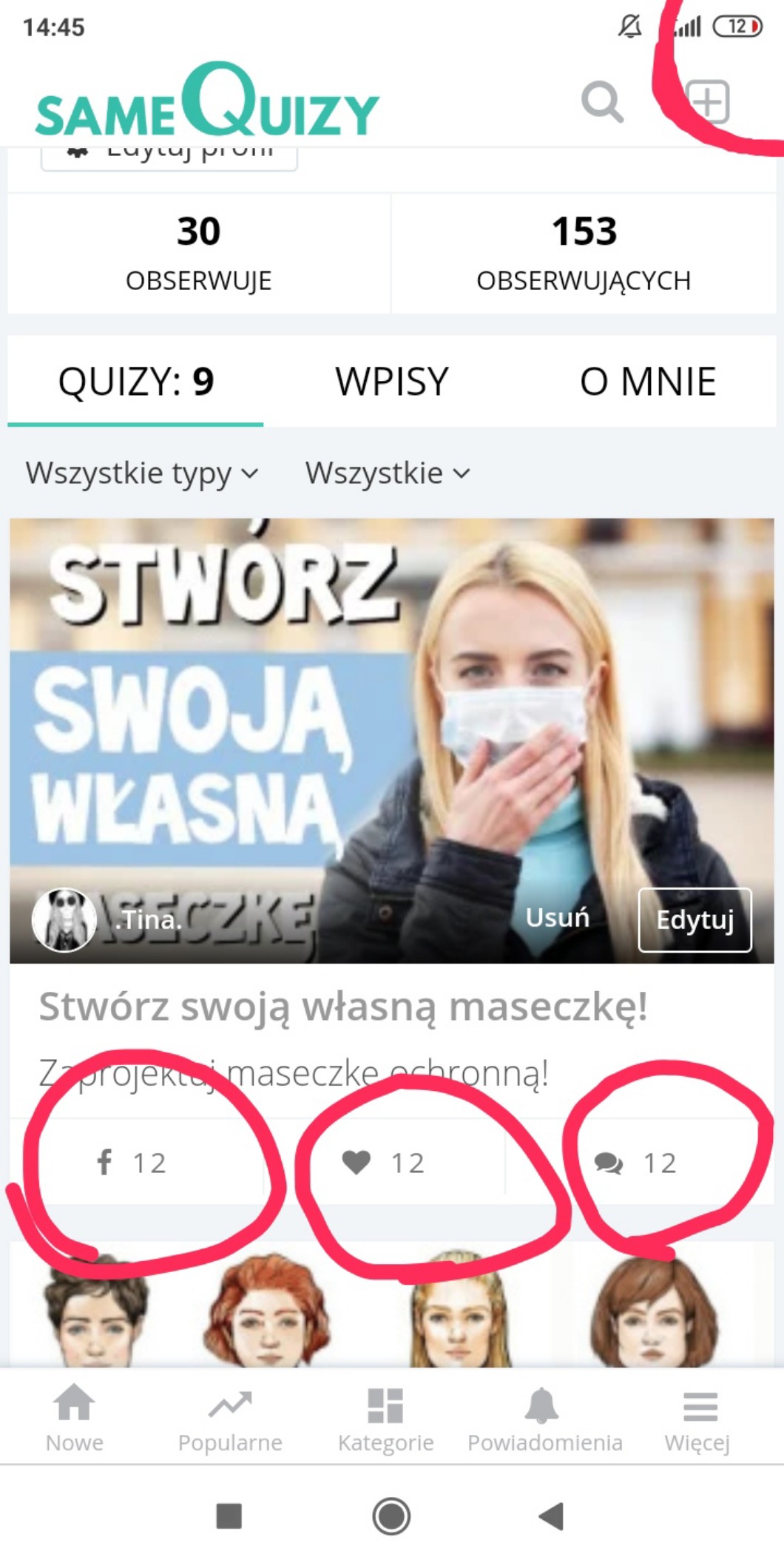Viewport: 784px width, 1568px height.
Task: Open comments on the maseczkę quiz
Action: click(x=636, y=1163)
